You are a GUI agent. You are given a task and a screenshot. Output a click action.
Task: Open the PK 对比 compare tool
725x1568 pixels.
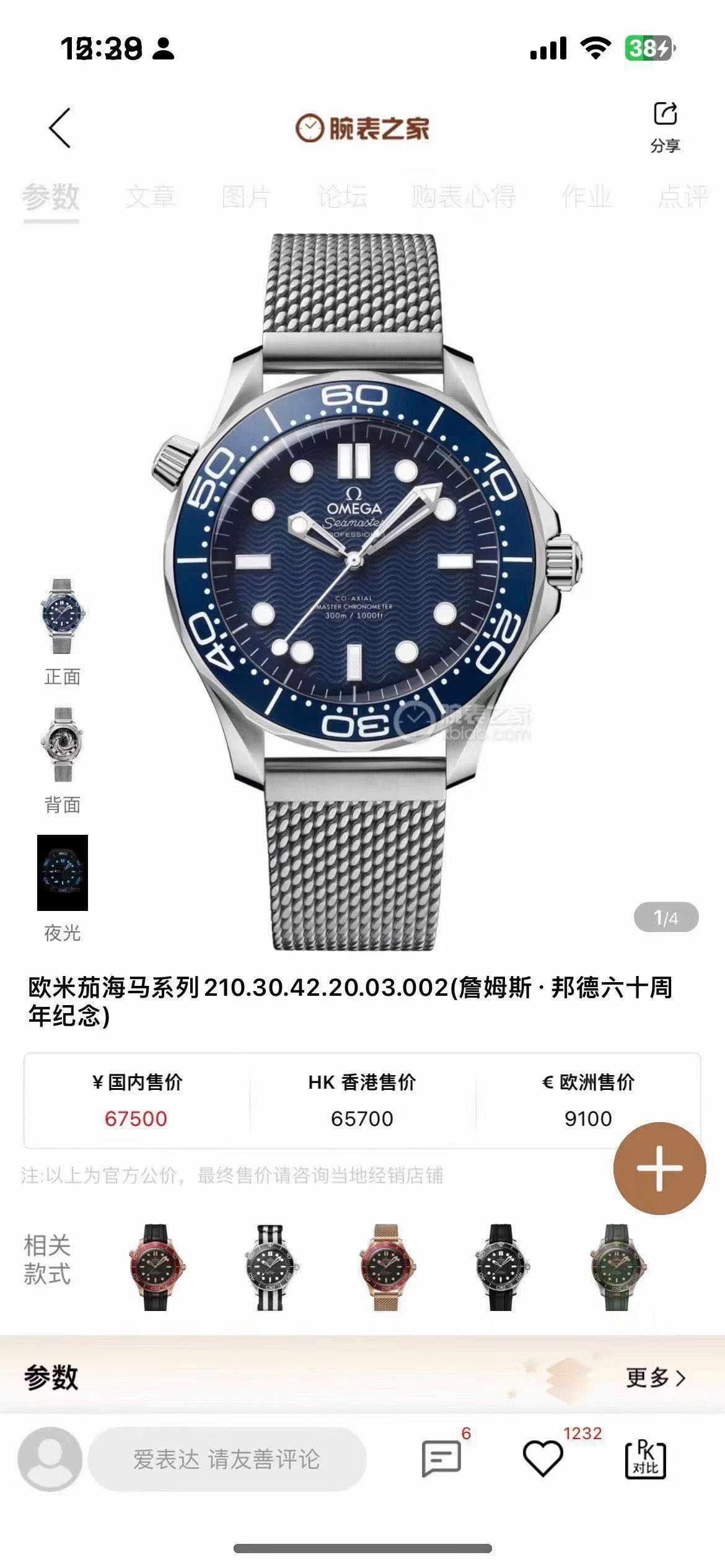646,1460
